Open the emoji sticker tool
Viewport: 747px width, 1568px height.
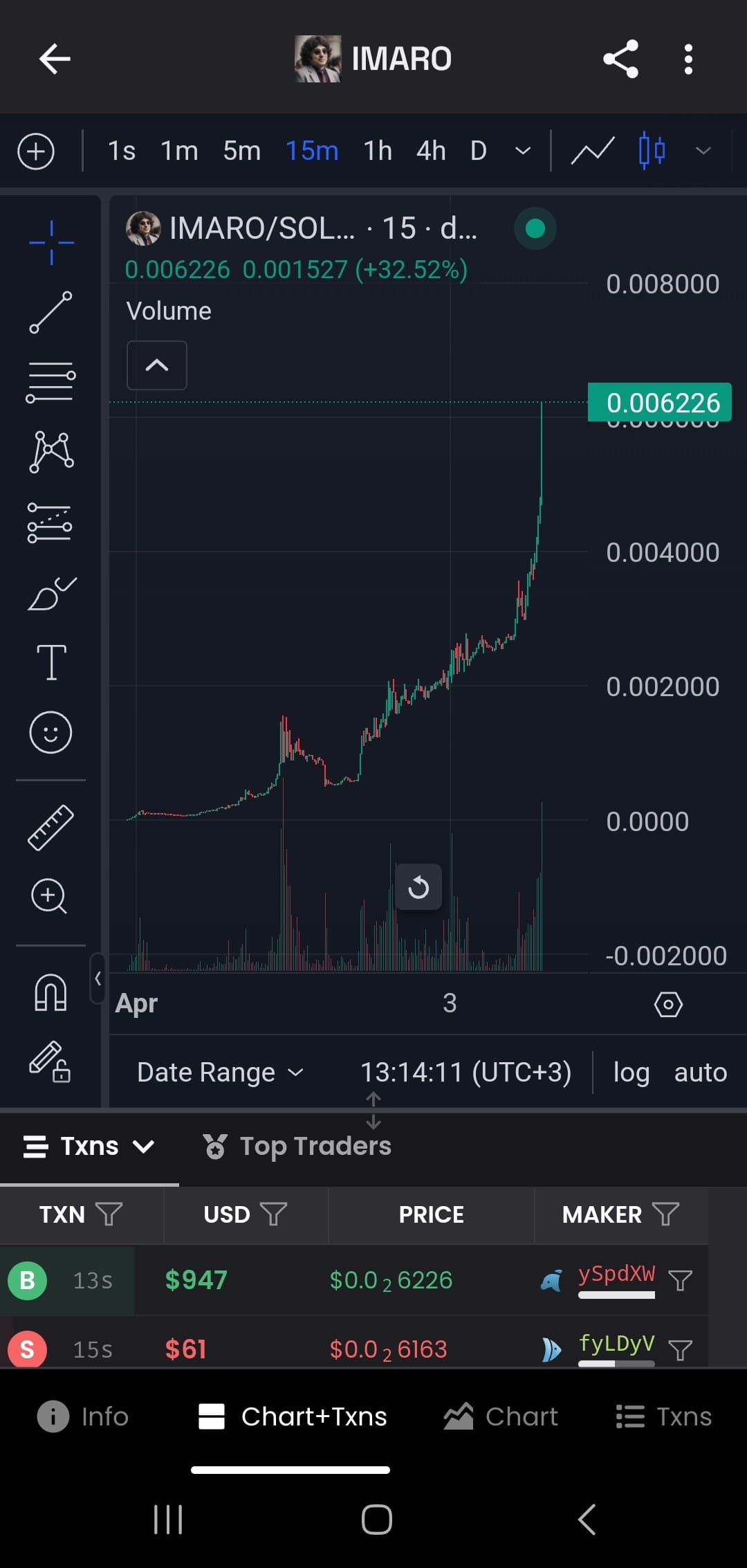50,732
